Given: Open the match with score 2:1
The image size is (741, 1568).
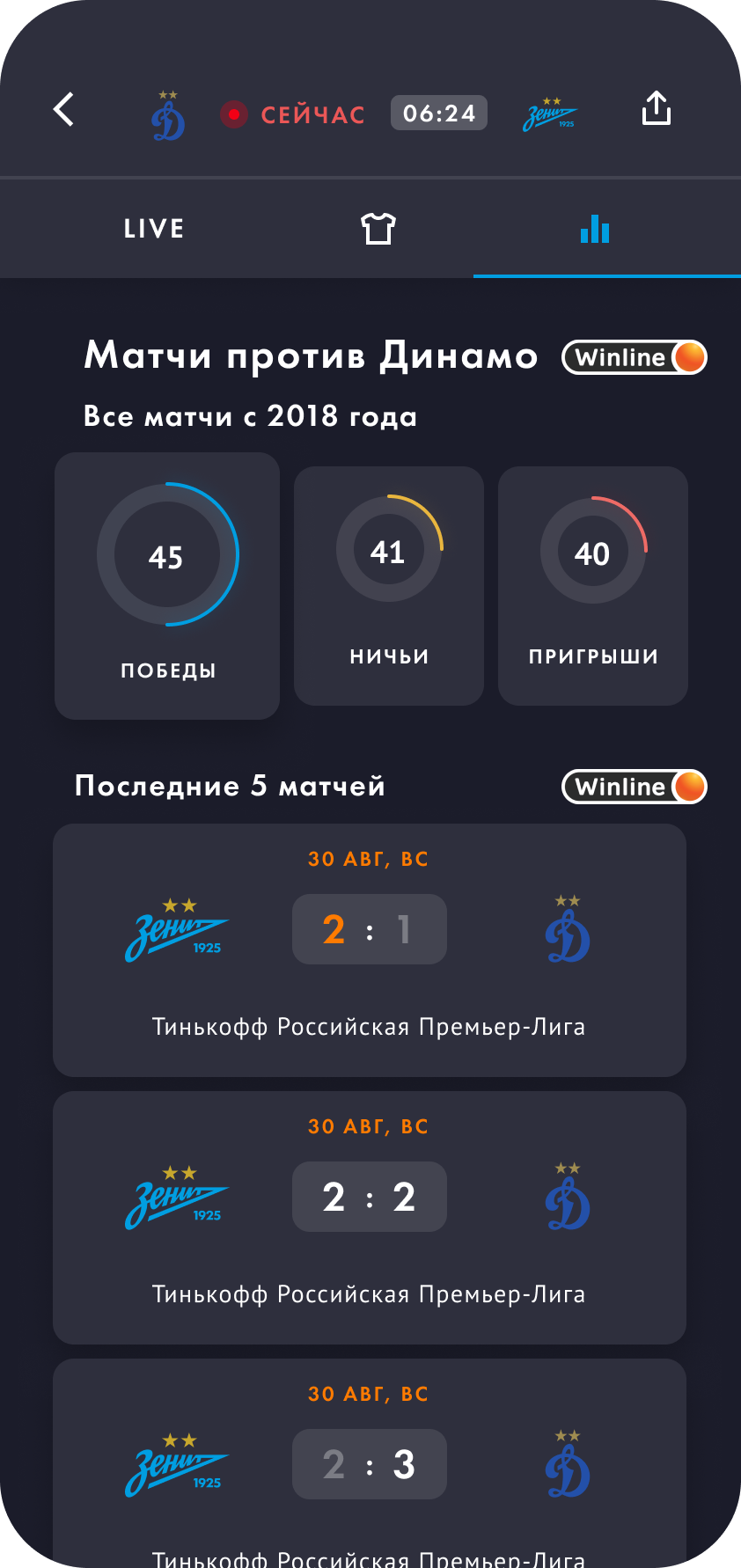Looking at the screenshot, I should tap(370, 950).
